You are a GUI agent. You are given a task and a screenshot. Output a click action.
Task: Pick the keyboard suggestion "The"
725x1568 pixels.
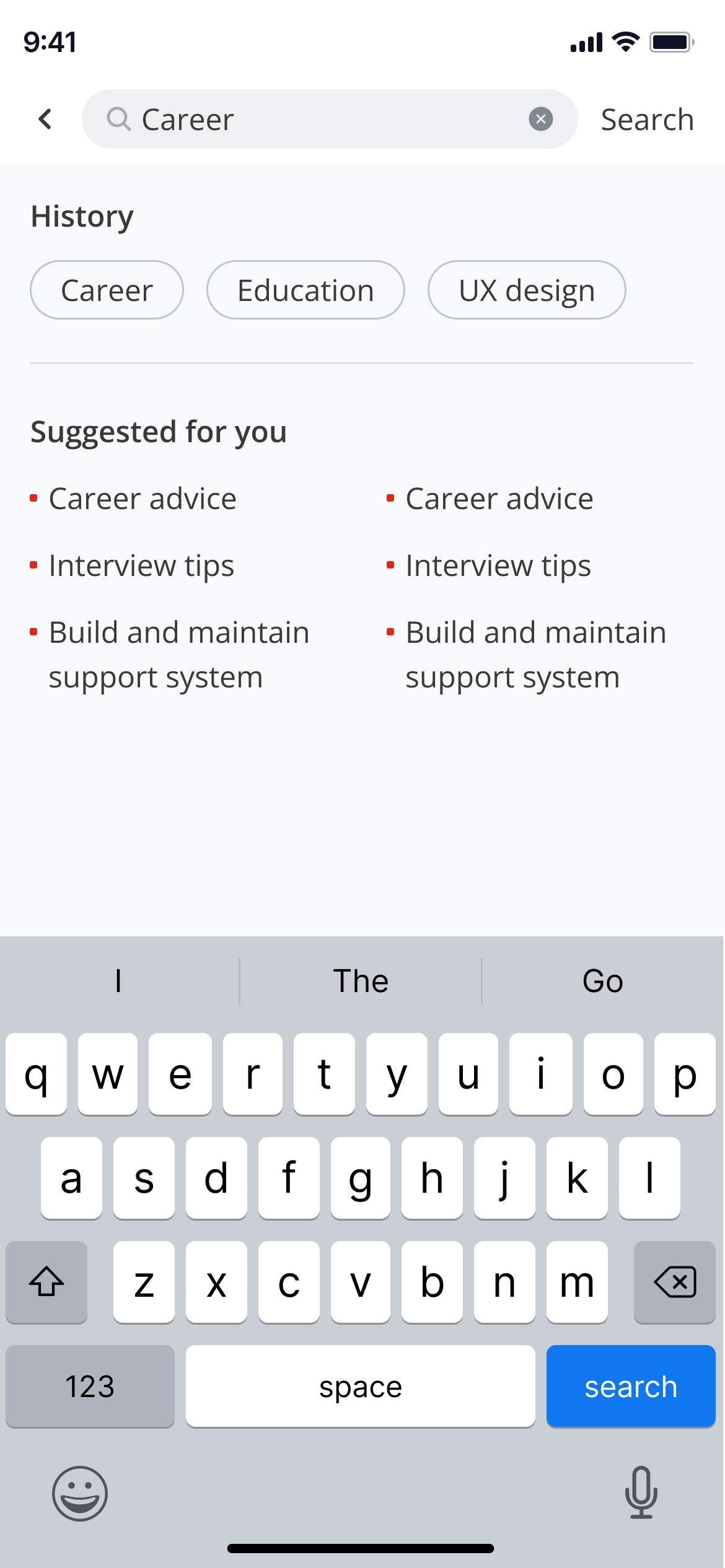coord(361,981)
